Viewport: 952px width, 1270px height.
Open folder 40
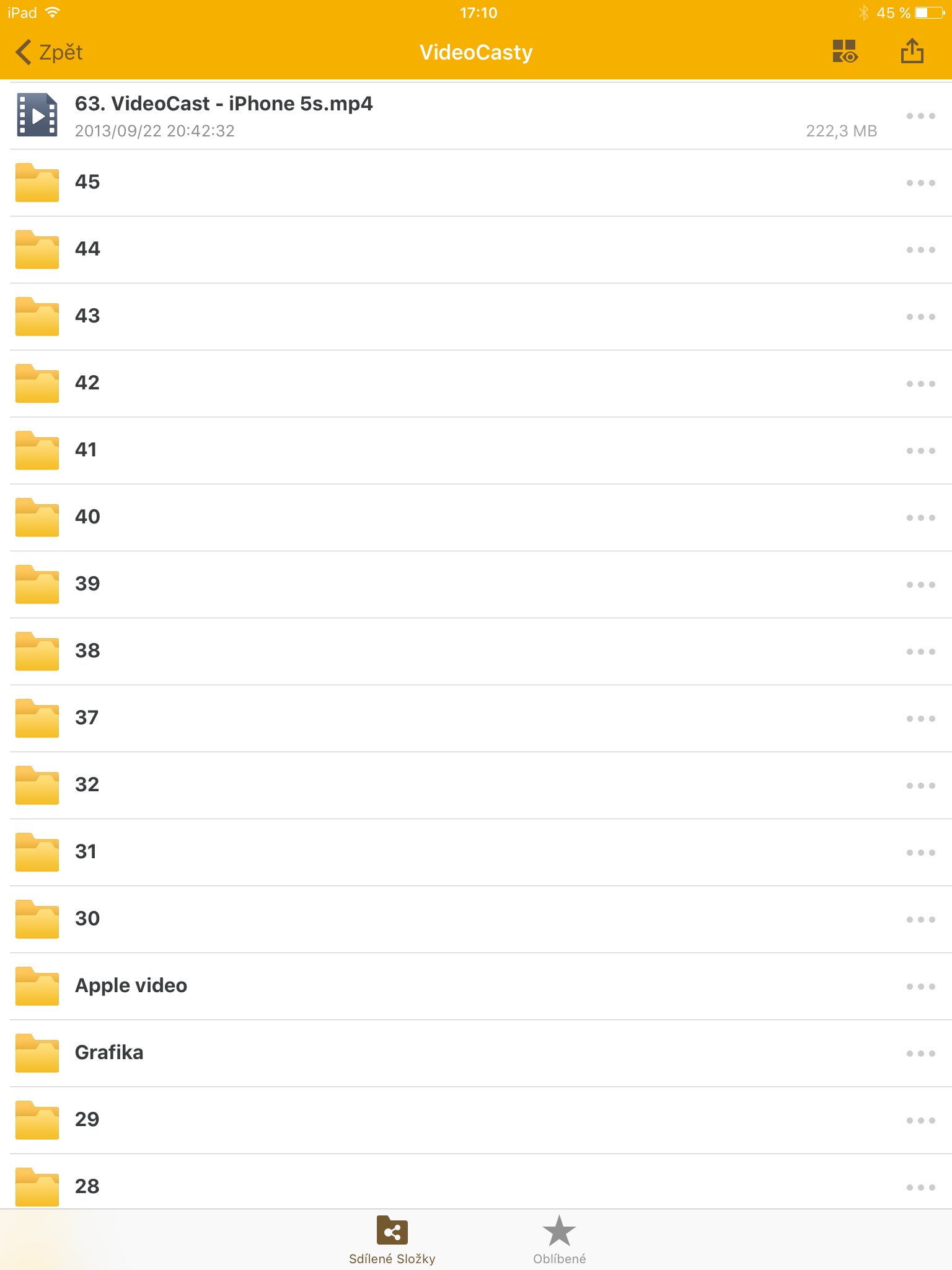pos(87,517)
